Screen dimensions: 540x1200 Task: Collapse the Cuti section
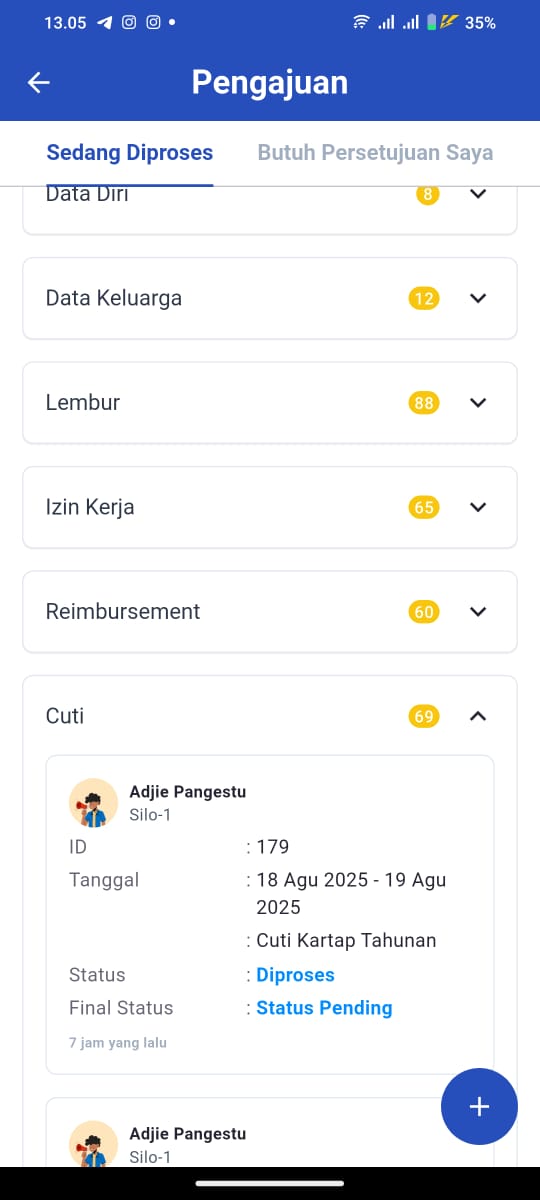pyautogui.click(x=478, y=716)
